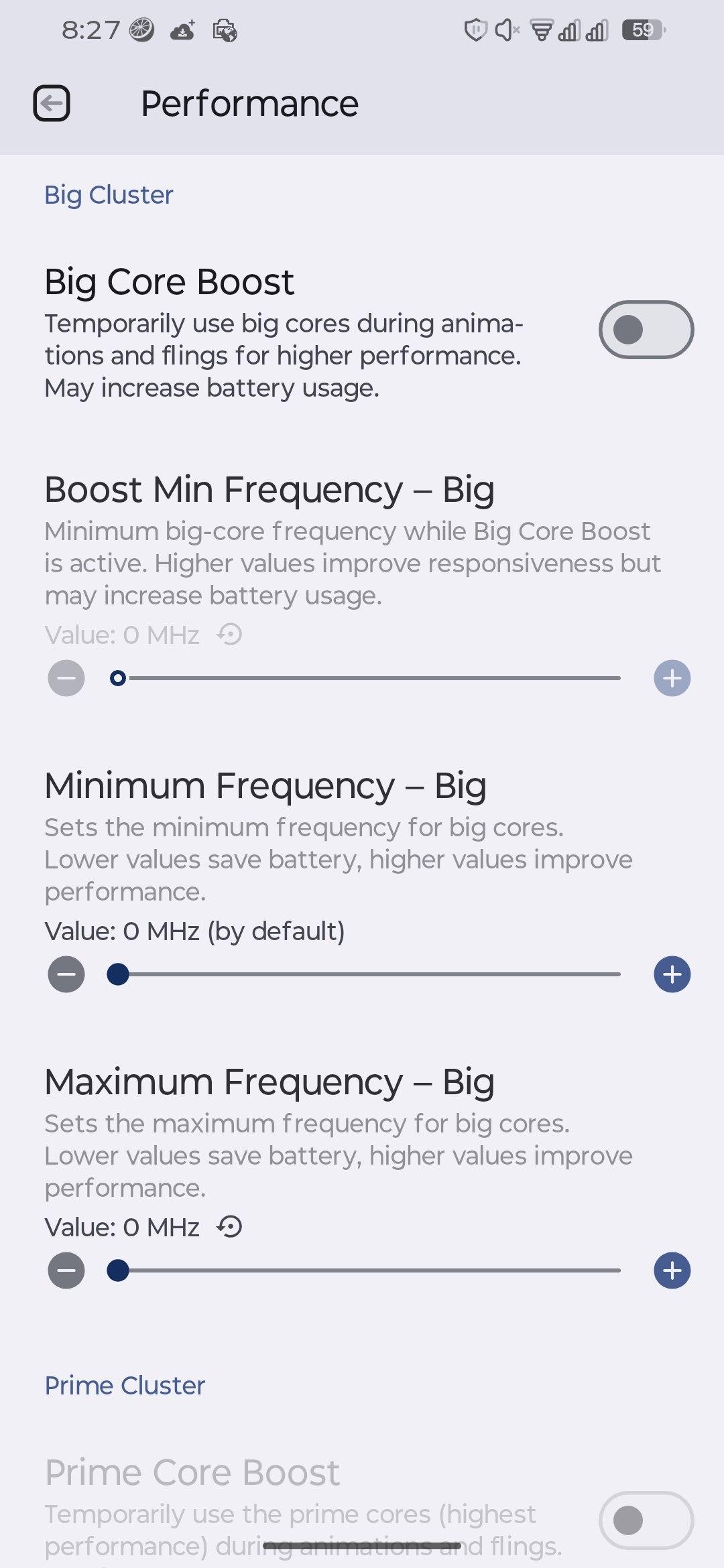The width and height of the screenshot is (724, 1568).
Task: Increase Maximum Frequency – Big with plus
Action: [672, 1270]
